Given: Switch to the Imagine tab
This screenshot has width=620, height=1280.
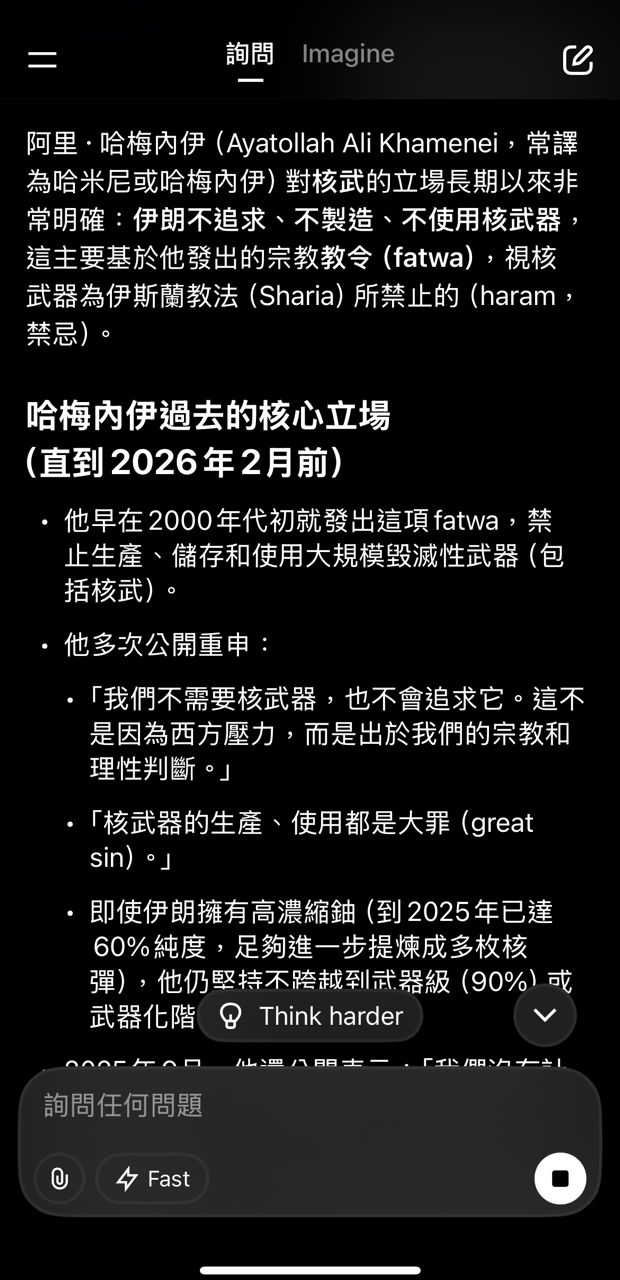Looking at the screenshot, I should (348, 54).
